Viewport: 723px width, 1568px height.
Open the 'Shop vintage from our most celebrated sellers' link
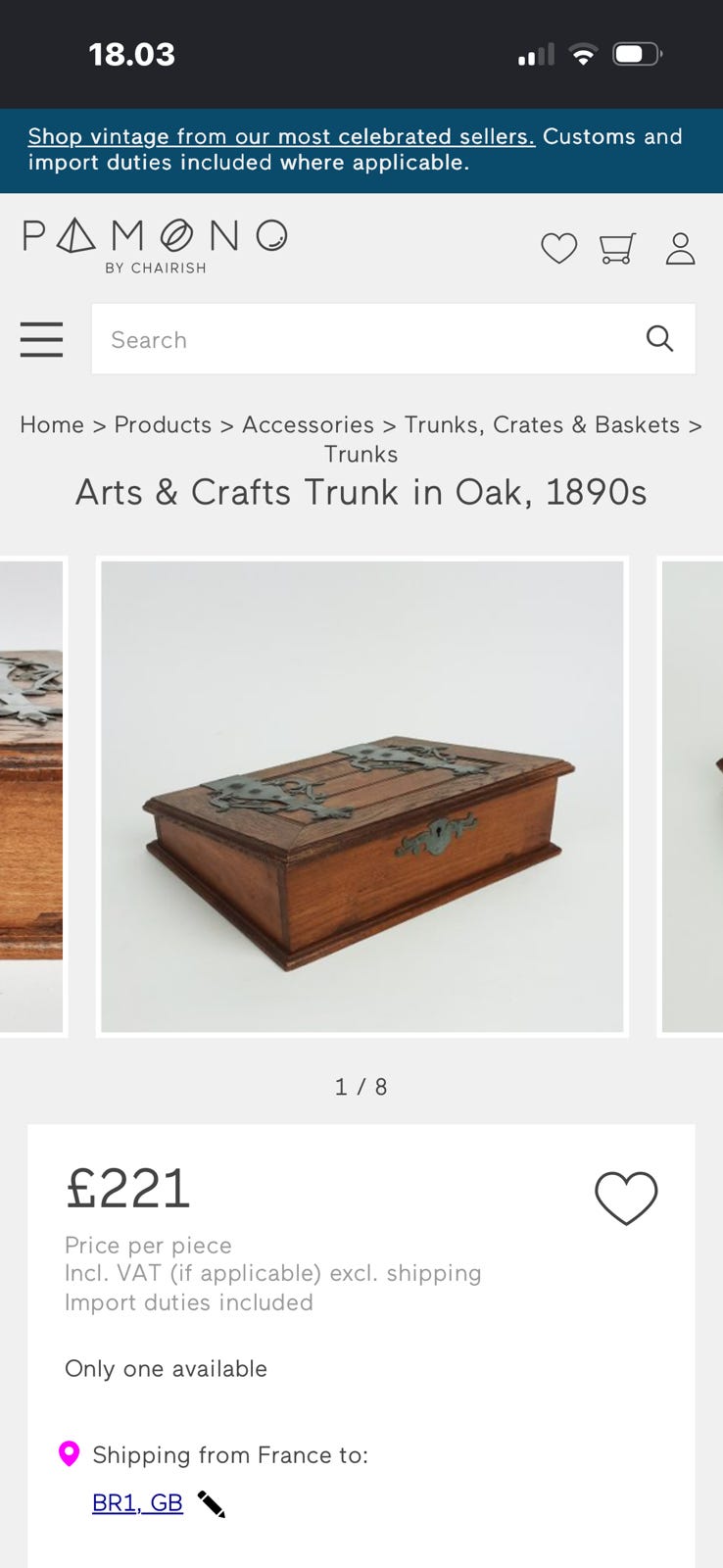point(281,136)
